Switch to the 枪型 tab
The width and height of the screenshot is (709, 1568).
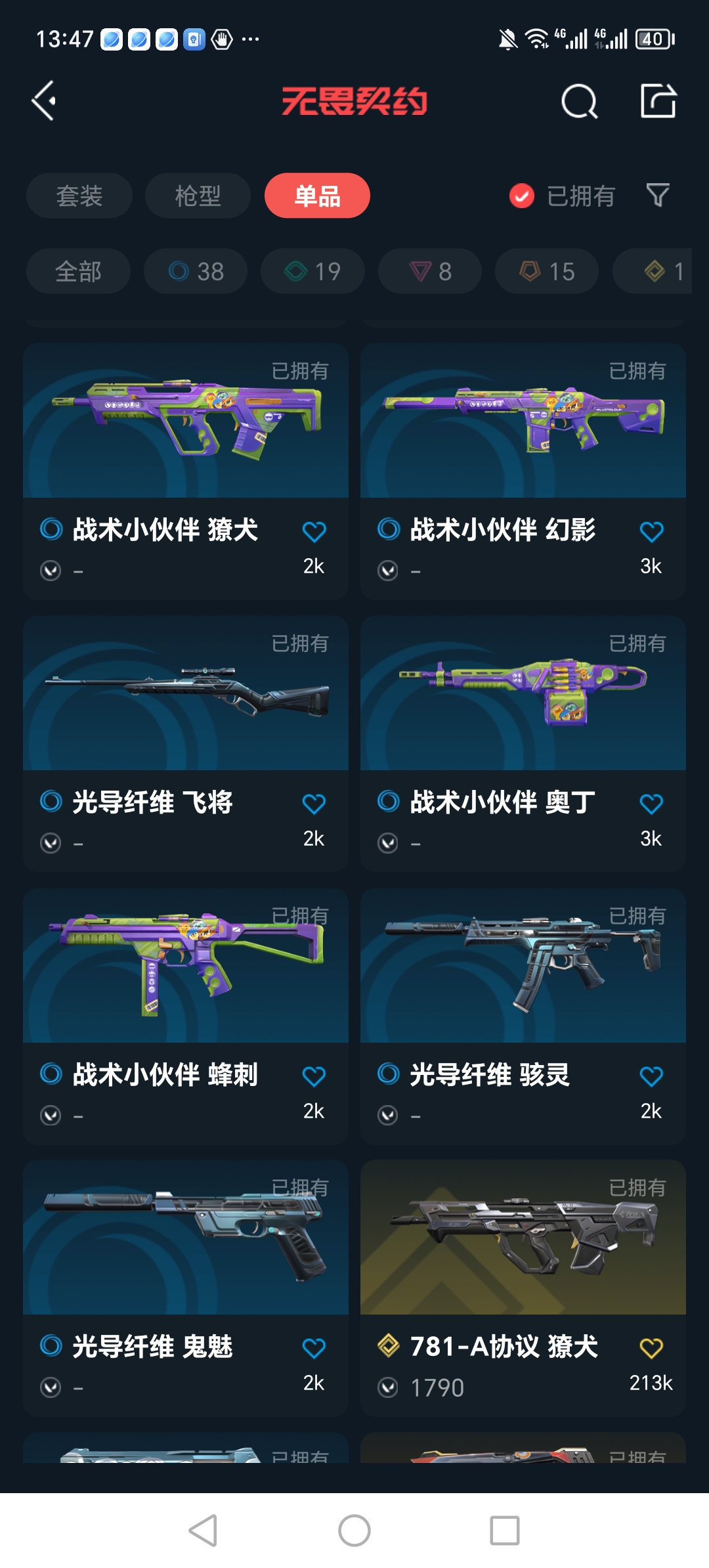[x=198, y=196]
